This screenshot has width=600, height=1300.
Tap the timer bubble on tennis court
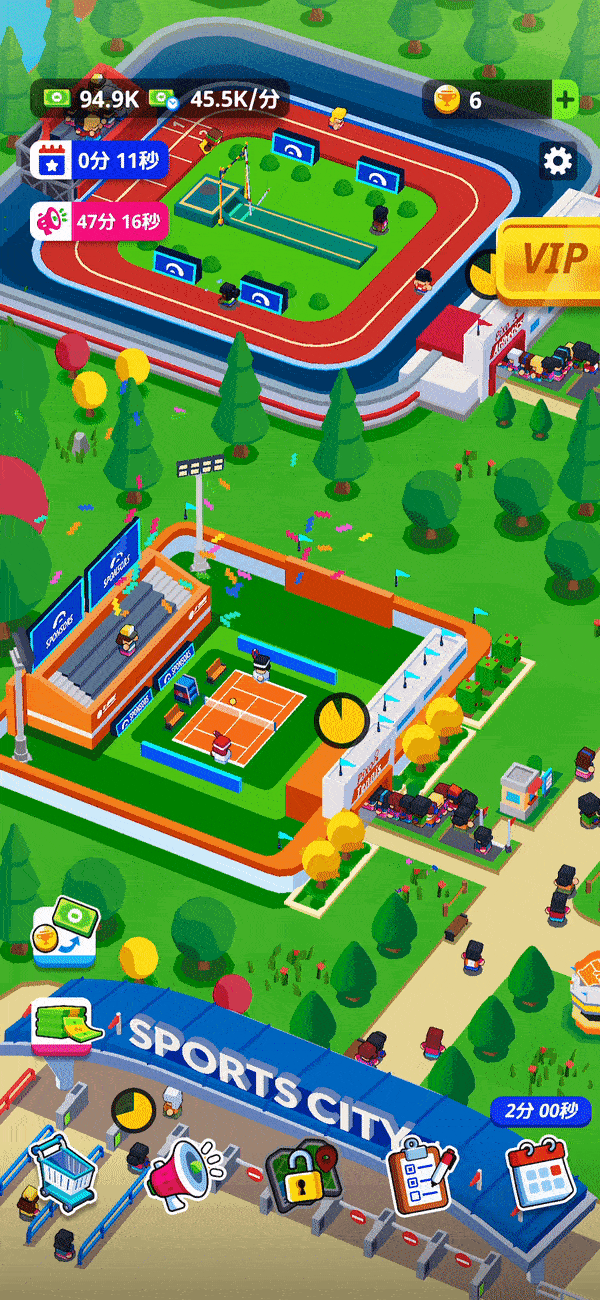tap(342, 719)
